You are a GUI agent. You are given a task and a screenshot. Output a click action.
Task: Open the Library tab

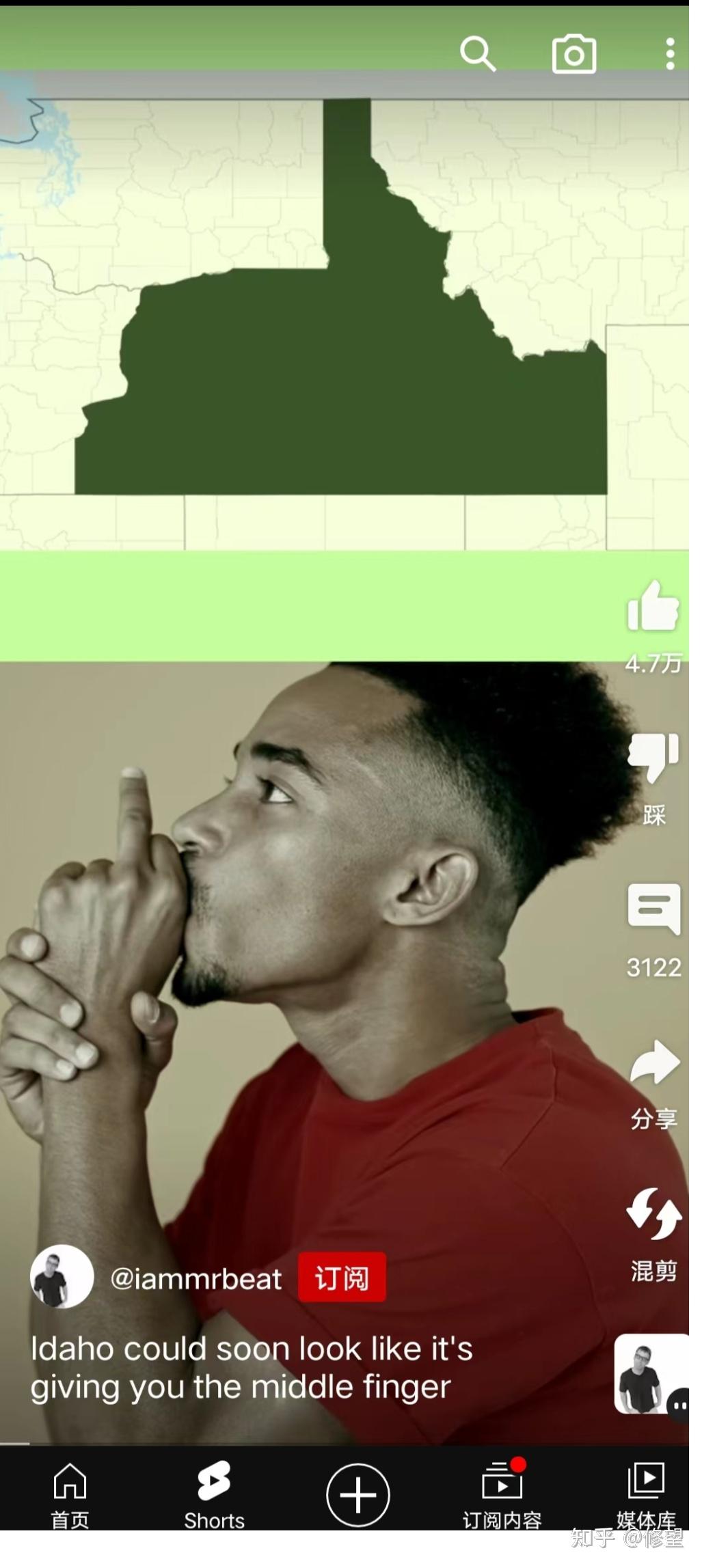(x=645, y=1494)
